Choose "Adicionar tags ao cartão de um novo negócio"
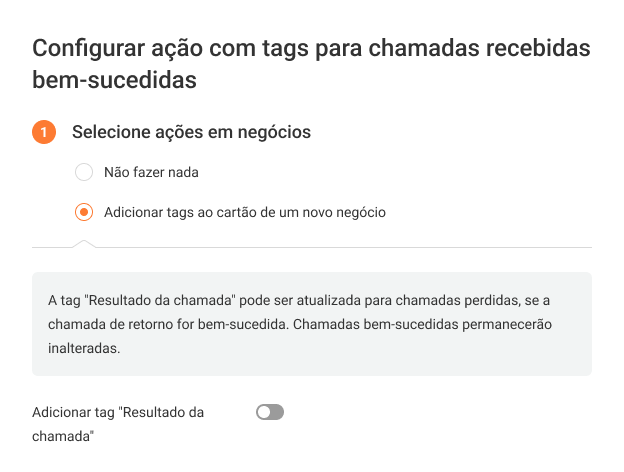This screenshot has height=472, width=624. [85, 212]
